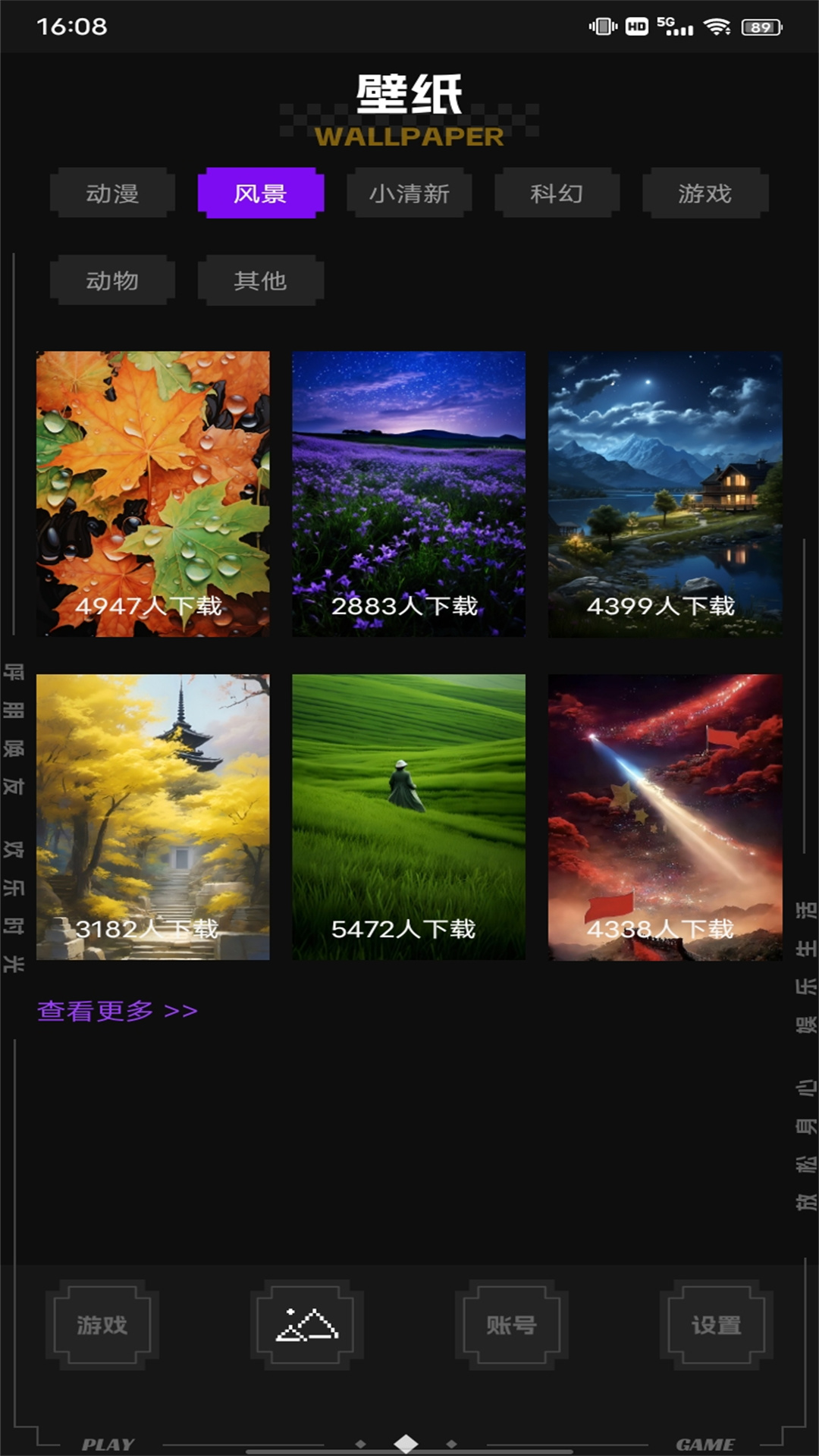Viewport: 819px width, 1456px height.
Task: Switch to the 小清新 category
Action: click(409, 193)
